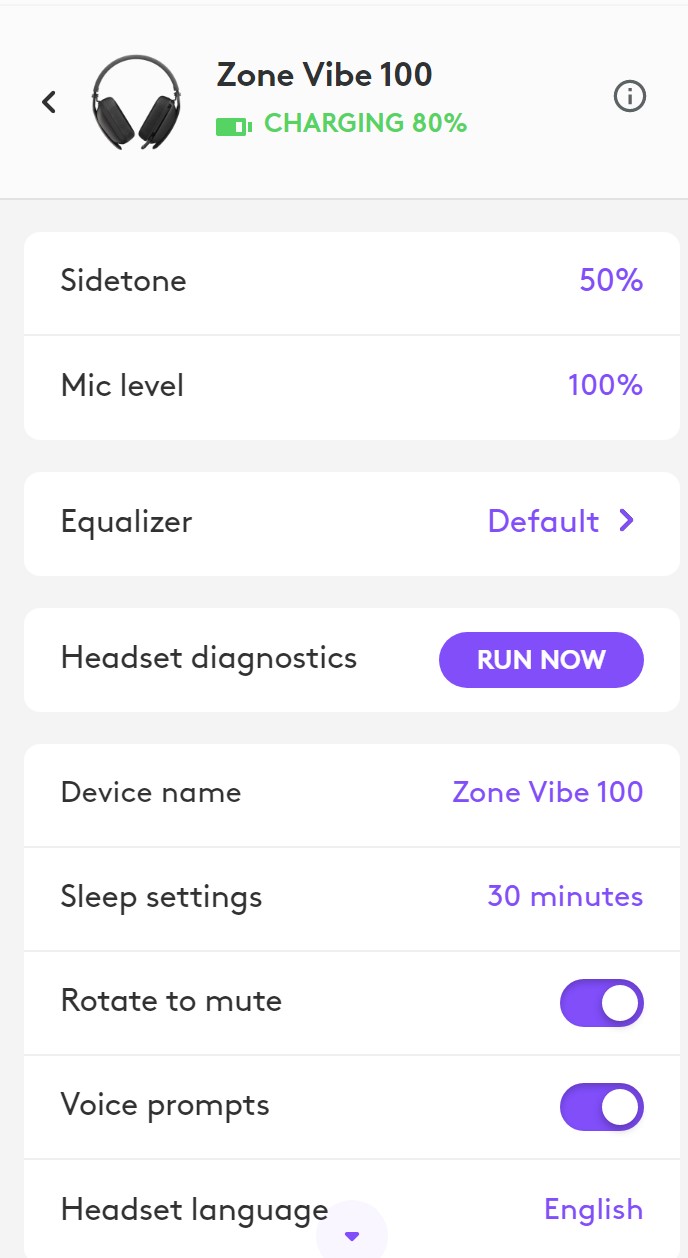The width and height of the screenshot is (688, 1258).
Task: Go back from Zone Vibe 100 settings
Action: coord(49,102)
